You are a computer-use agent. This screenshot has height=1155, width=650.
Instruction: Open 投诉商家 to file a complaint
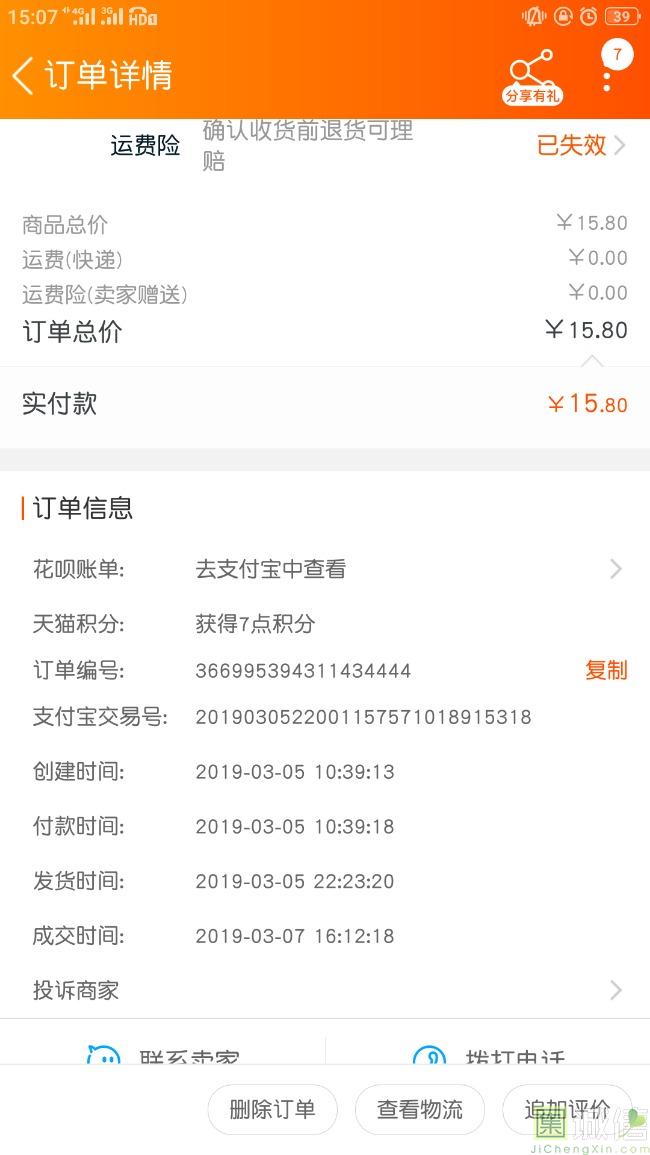(x=325, y=990)
